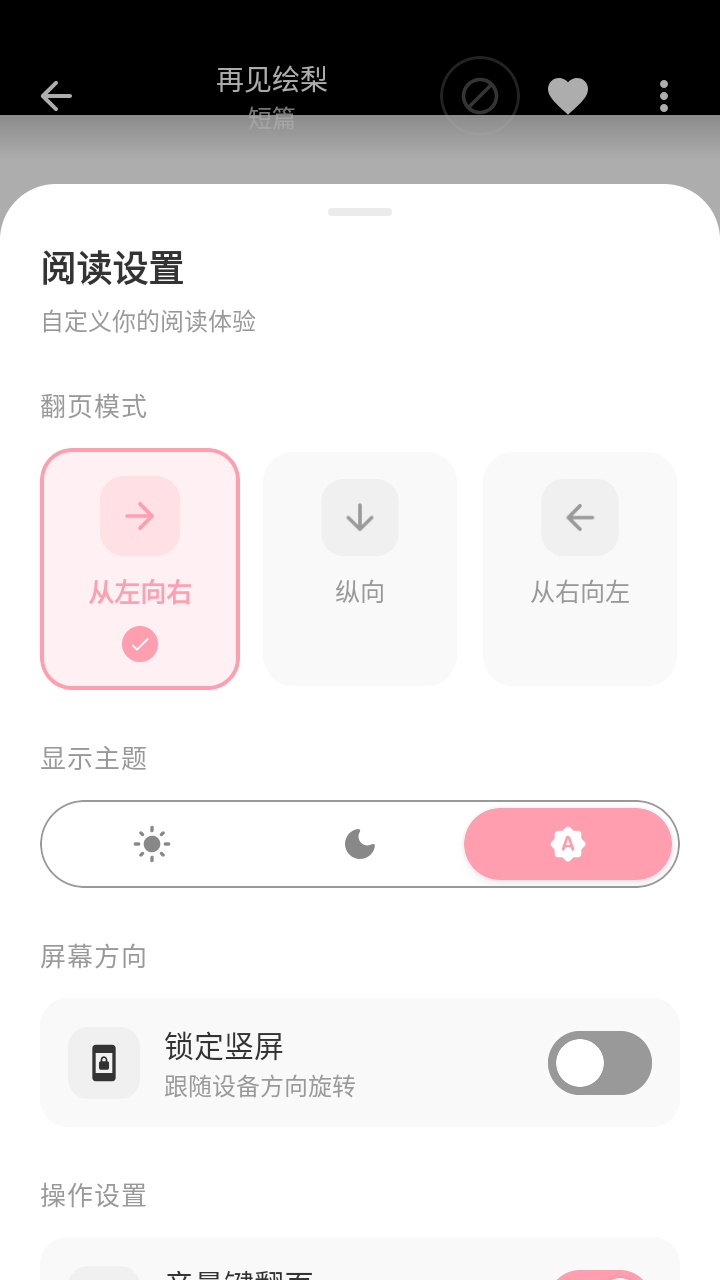This screenshot has height=1280, width=720.
Task: Tap the circle-slash icon in the top bar
Action: coord(480,96)
